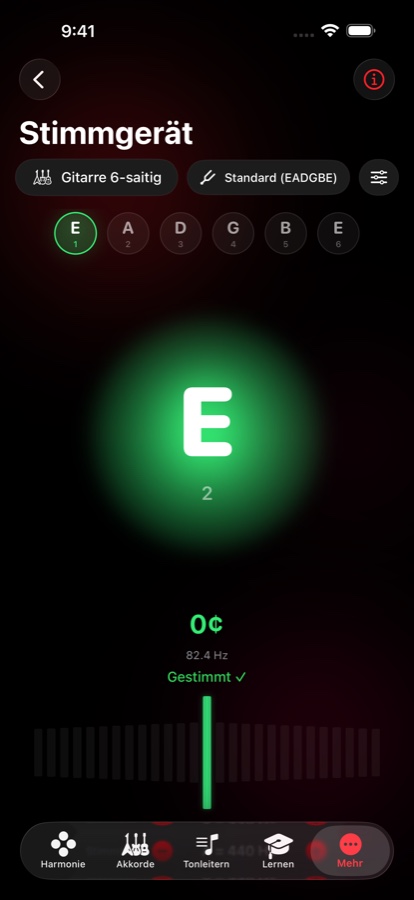Open the Tonleitern tab
This screenshot has width=414, height=900.
207,851
